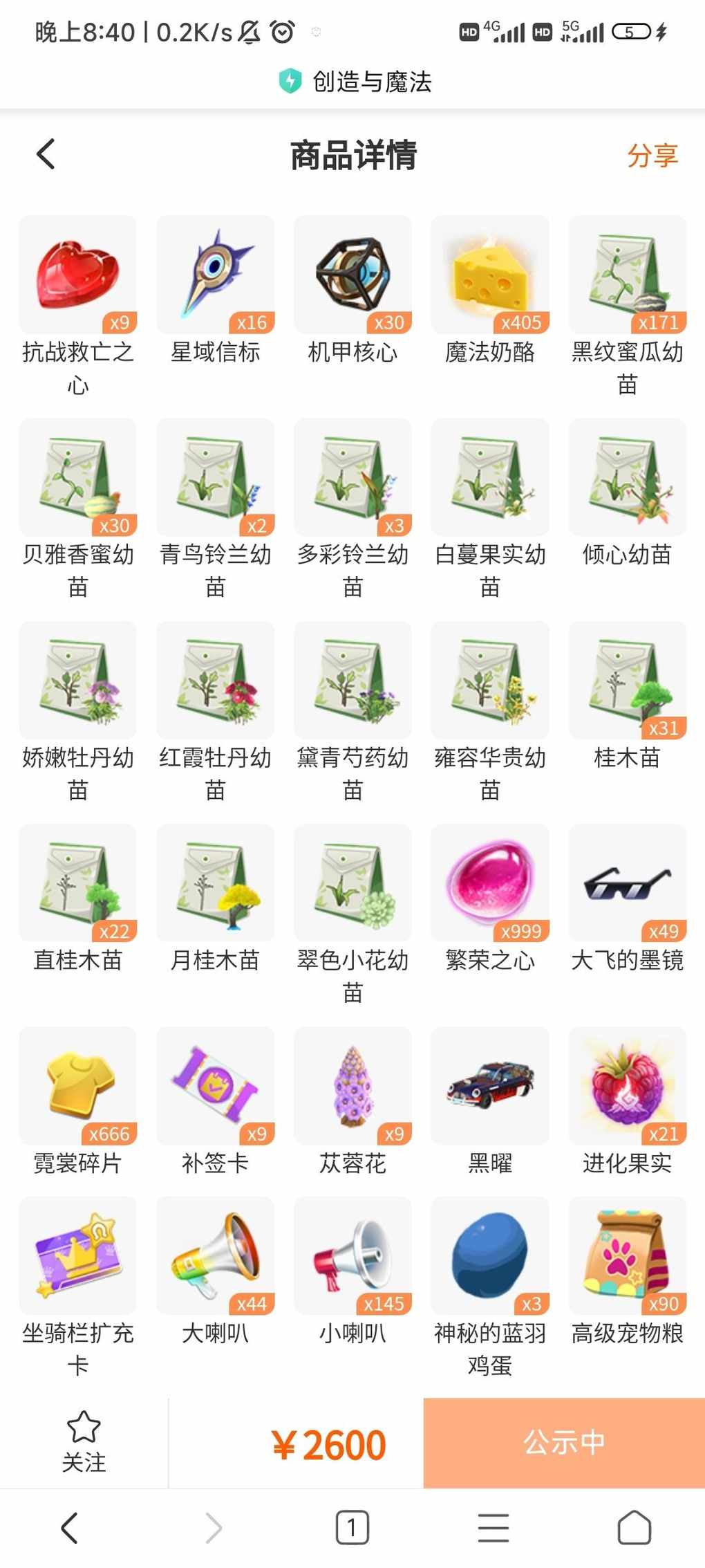Follow this item with the 关注 star

point(84,1441)
